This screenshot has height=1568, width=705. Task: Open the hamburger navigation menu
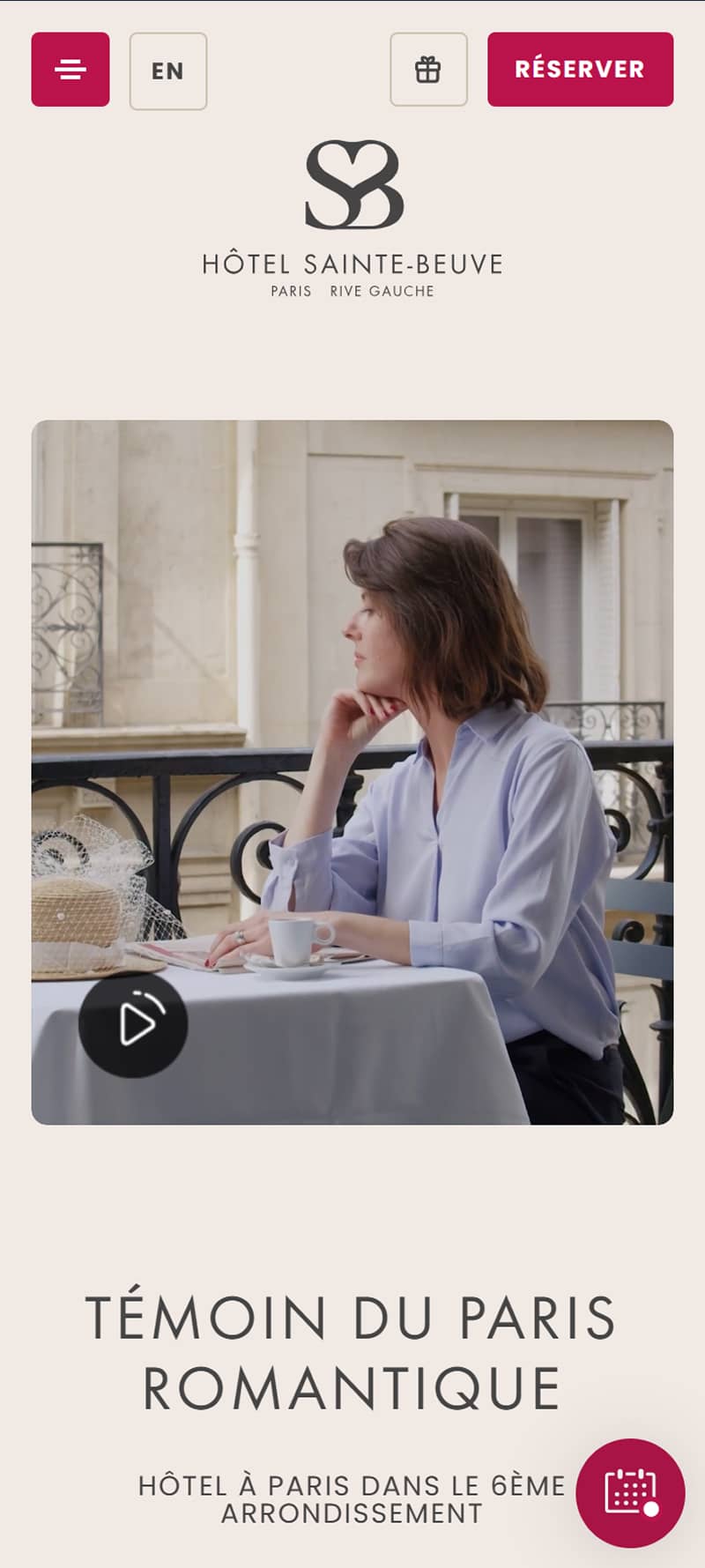pos(70,70)
